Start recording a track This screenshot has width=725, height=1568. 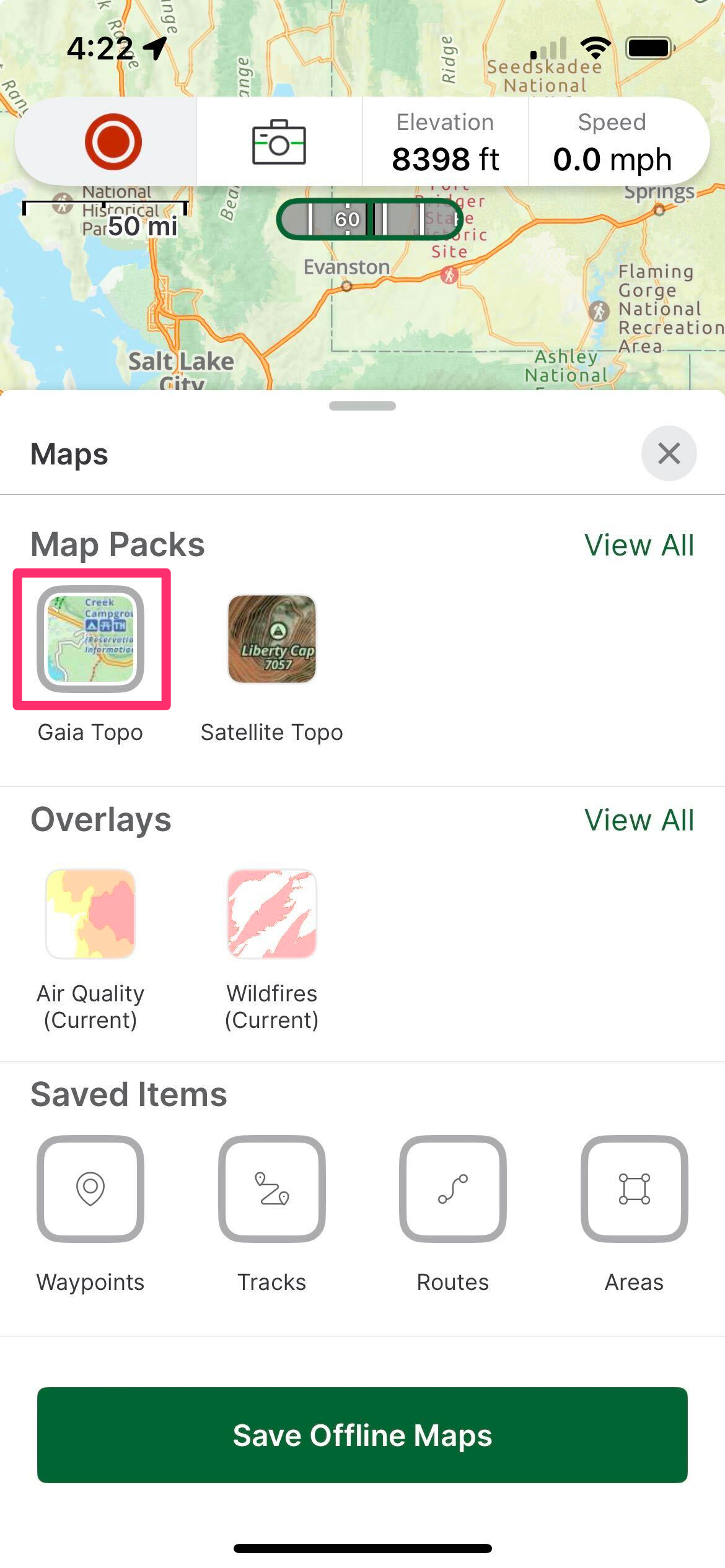click(x=113, y=141)
